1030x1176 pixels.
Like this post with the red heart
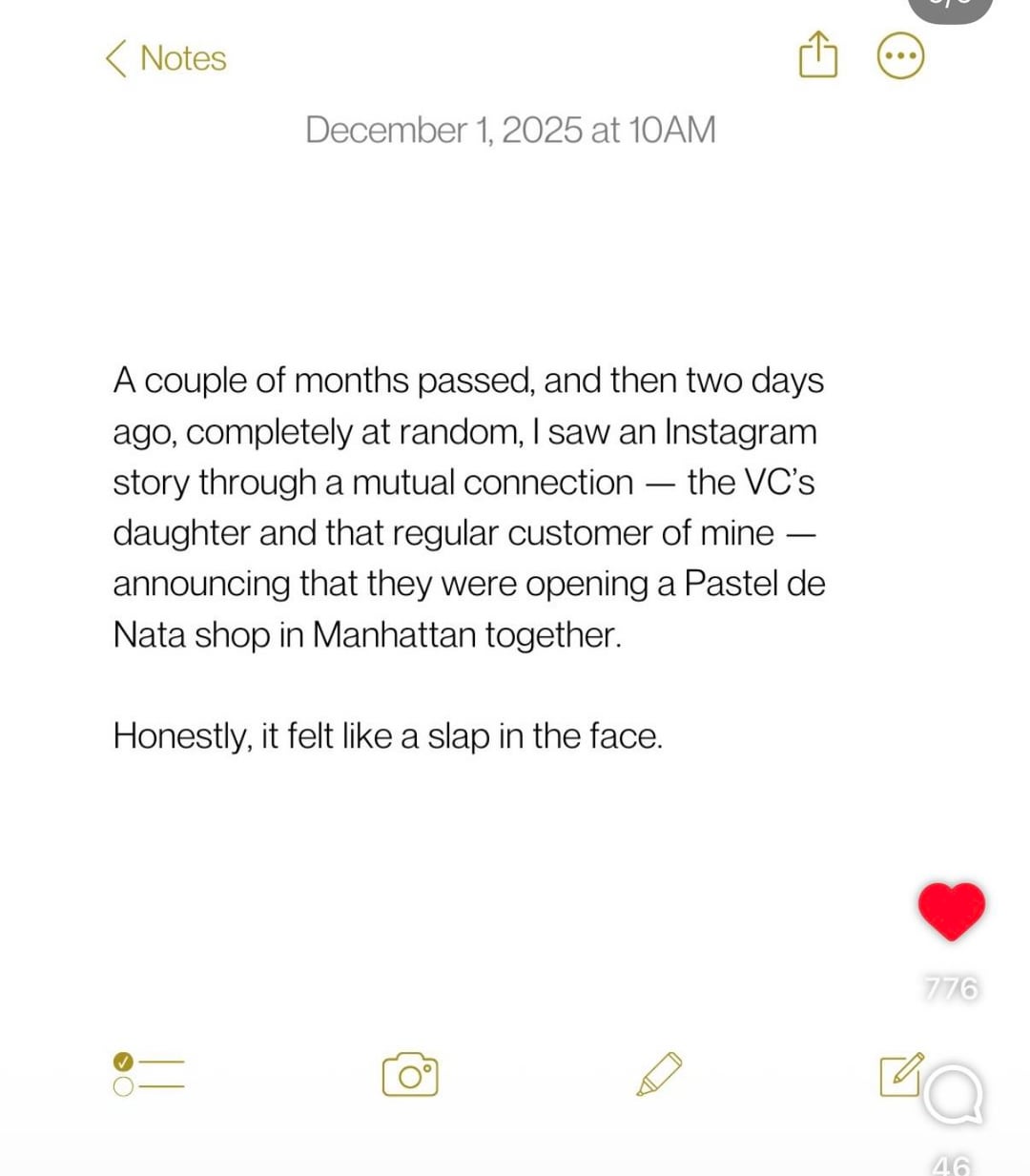point(951,910)
